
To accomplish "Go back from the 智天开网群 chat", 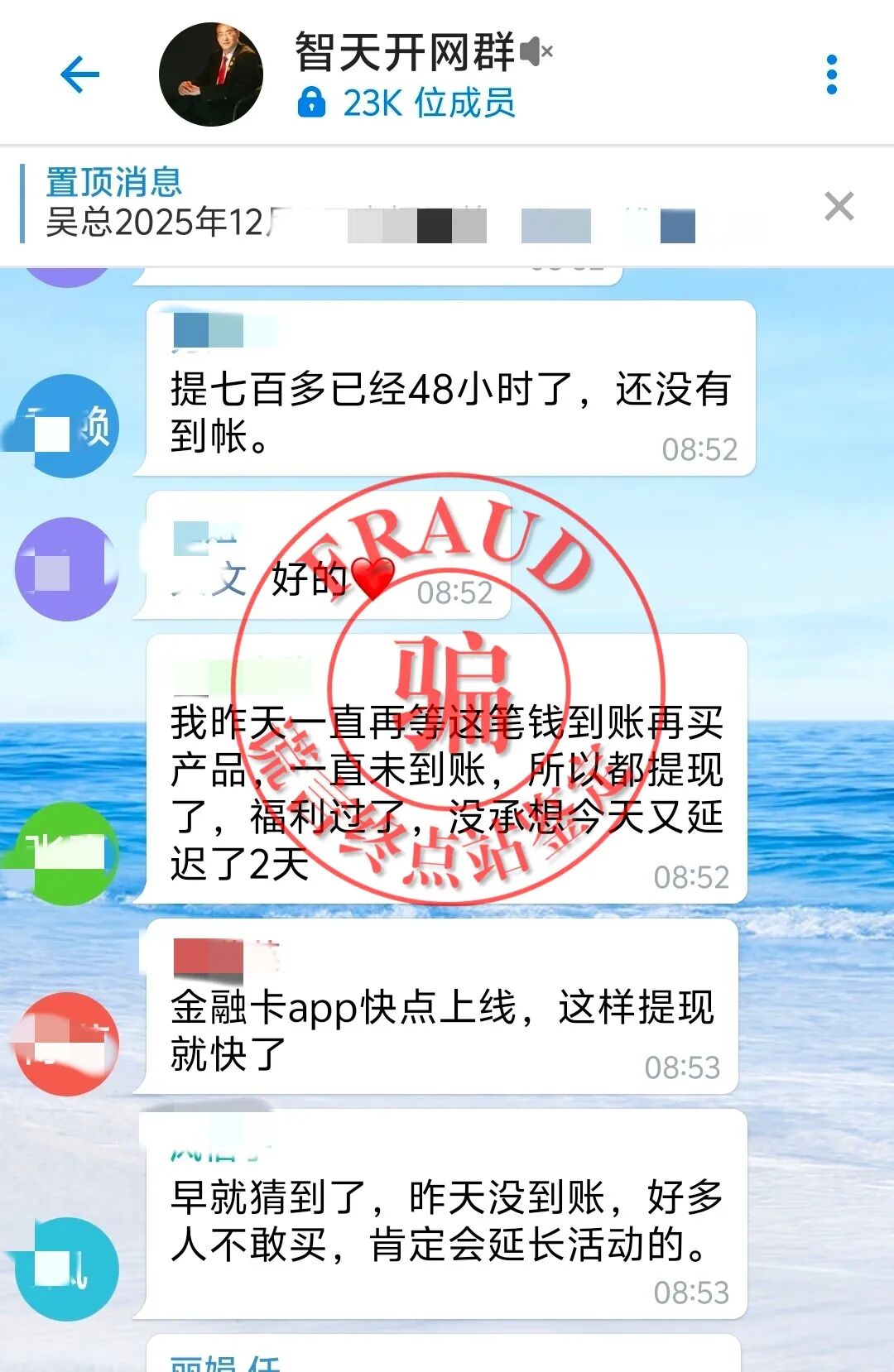I will click(x=80, y=75).
